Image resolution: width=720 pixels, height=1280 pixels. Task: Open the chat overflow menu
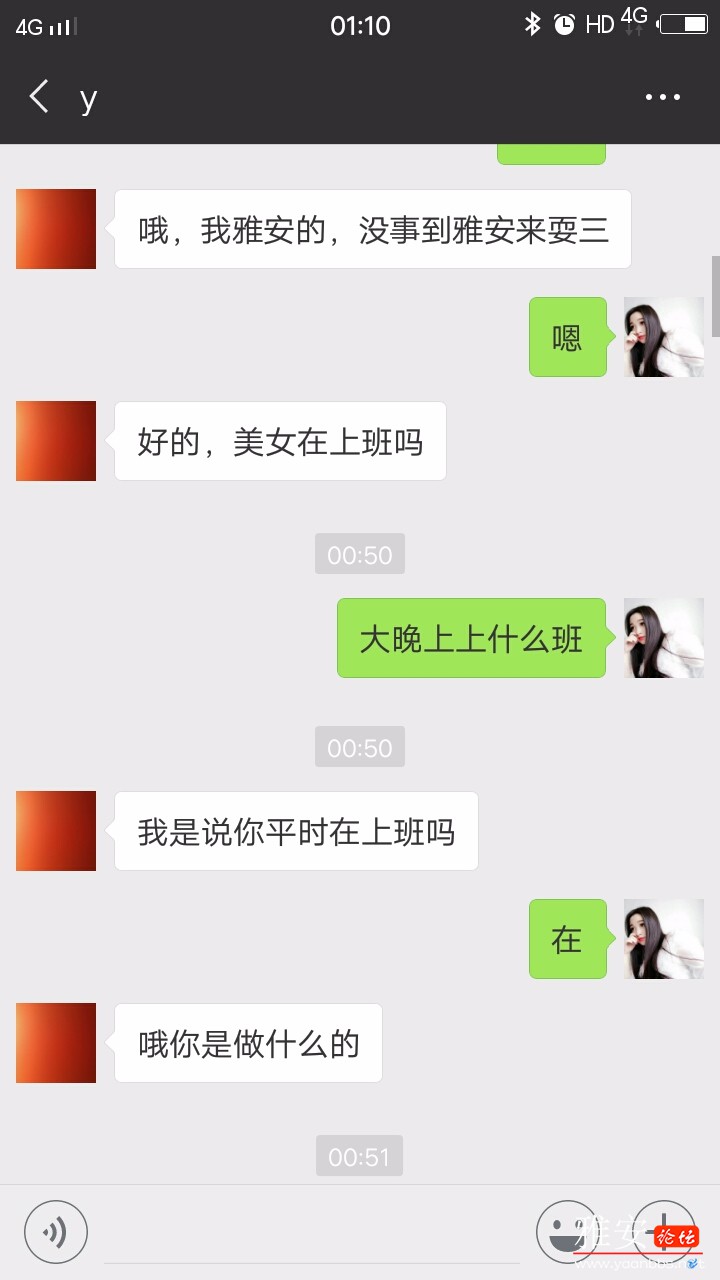(662, 97)
